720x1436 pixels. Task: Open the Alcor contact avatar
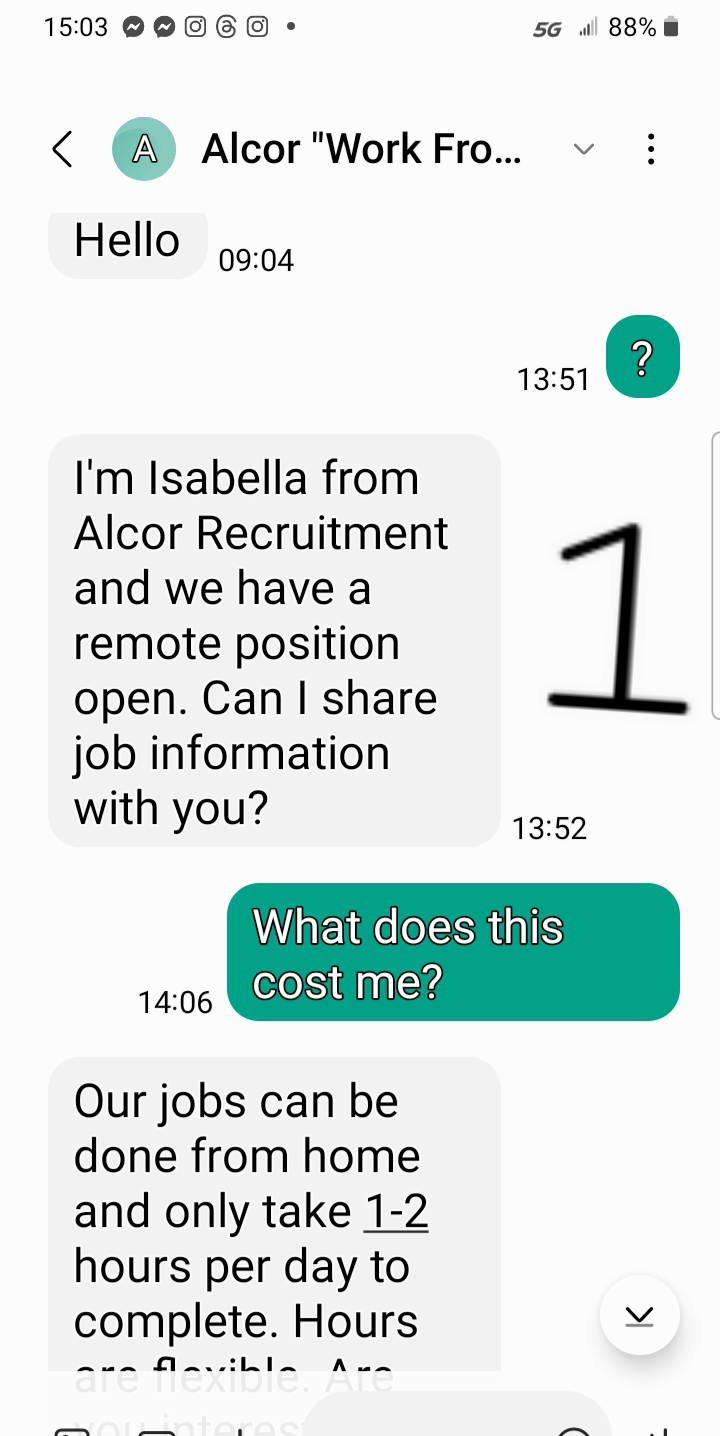[144, 149]
